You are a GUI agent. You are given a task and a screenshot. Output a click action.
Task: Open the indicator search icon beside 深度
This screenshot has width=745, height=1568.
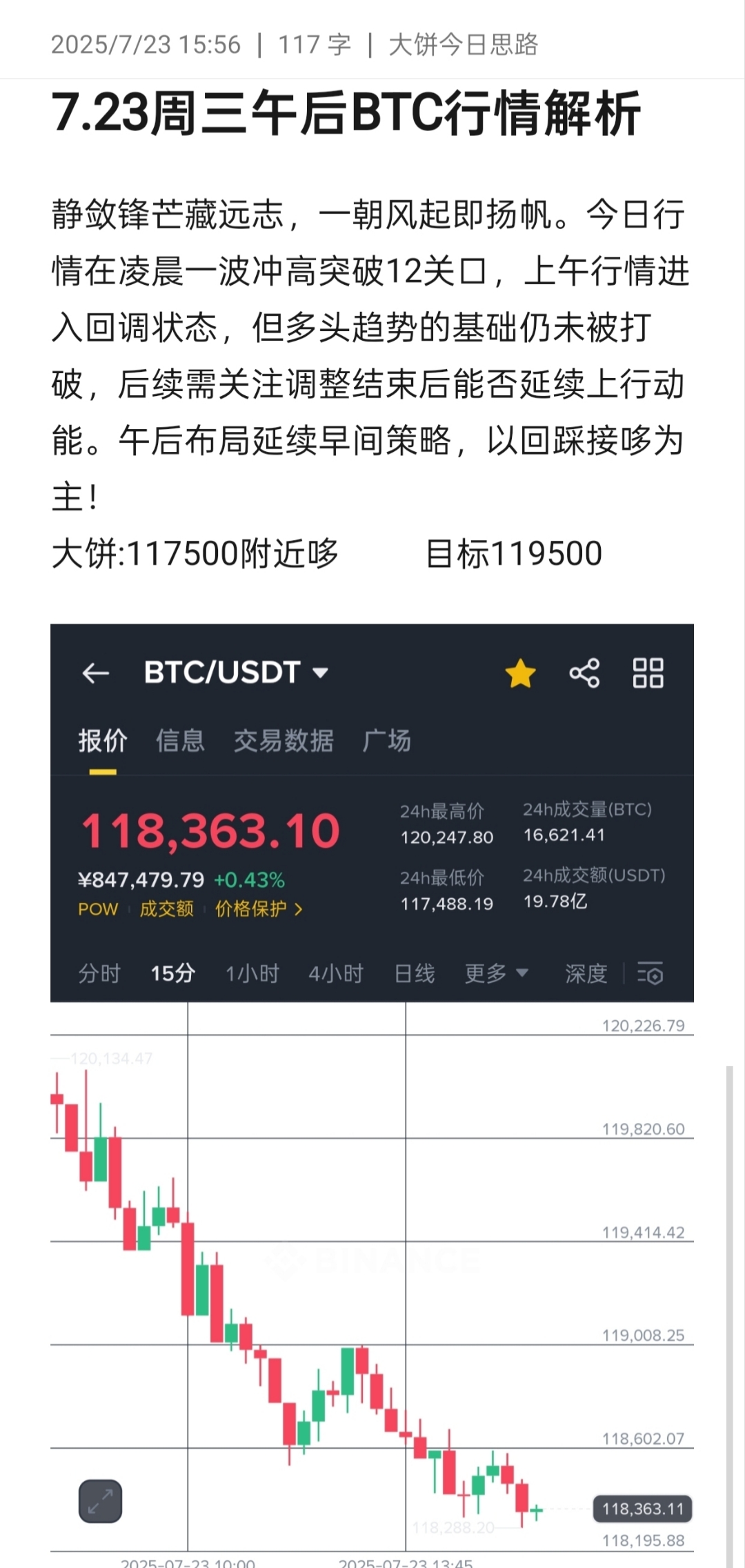pyautogui.click(x=651, y=973)
